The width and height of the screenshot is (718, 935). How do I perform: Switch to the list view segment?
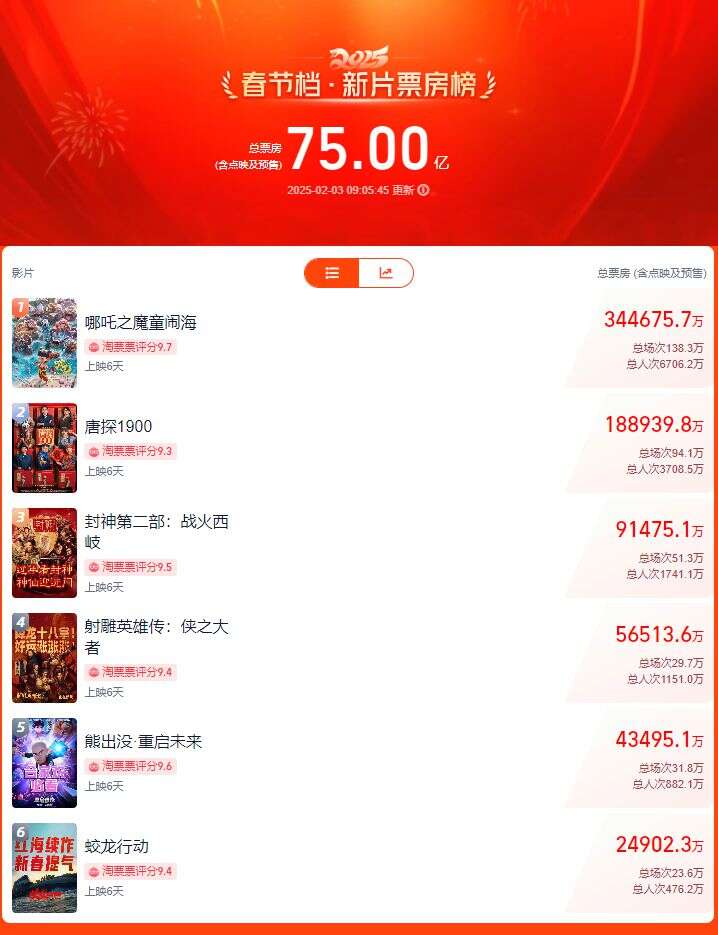pos(332,273)
